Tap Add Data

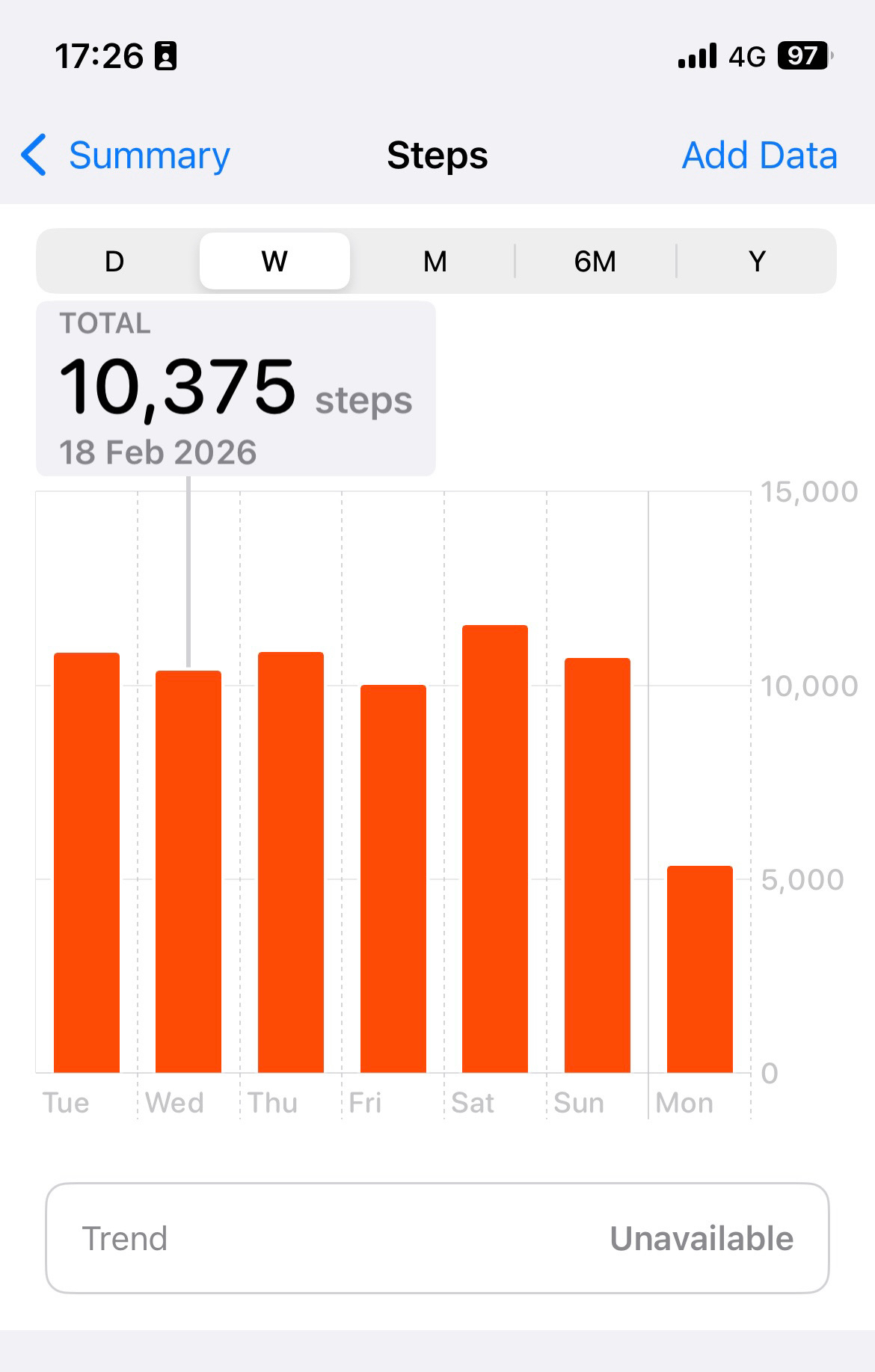click(x=759, y=156)
